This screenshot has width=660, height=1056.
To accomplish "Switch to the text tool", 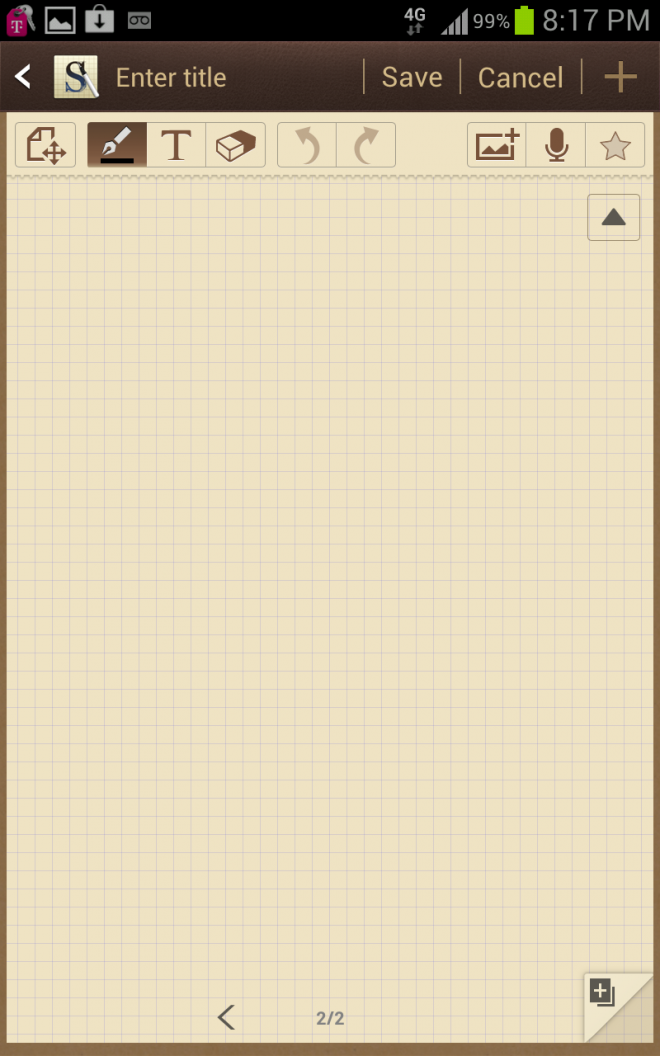I will [176, 145].
